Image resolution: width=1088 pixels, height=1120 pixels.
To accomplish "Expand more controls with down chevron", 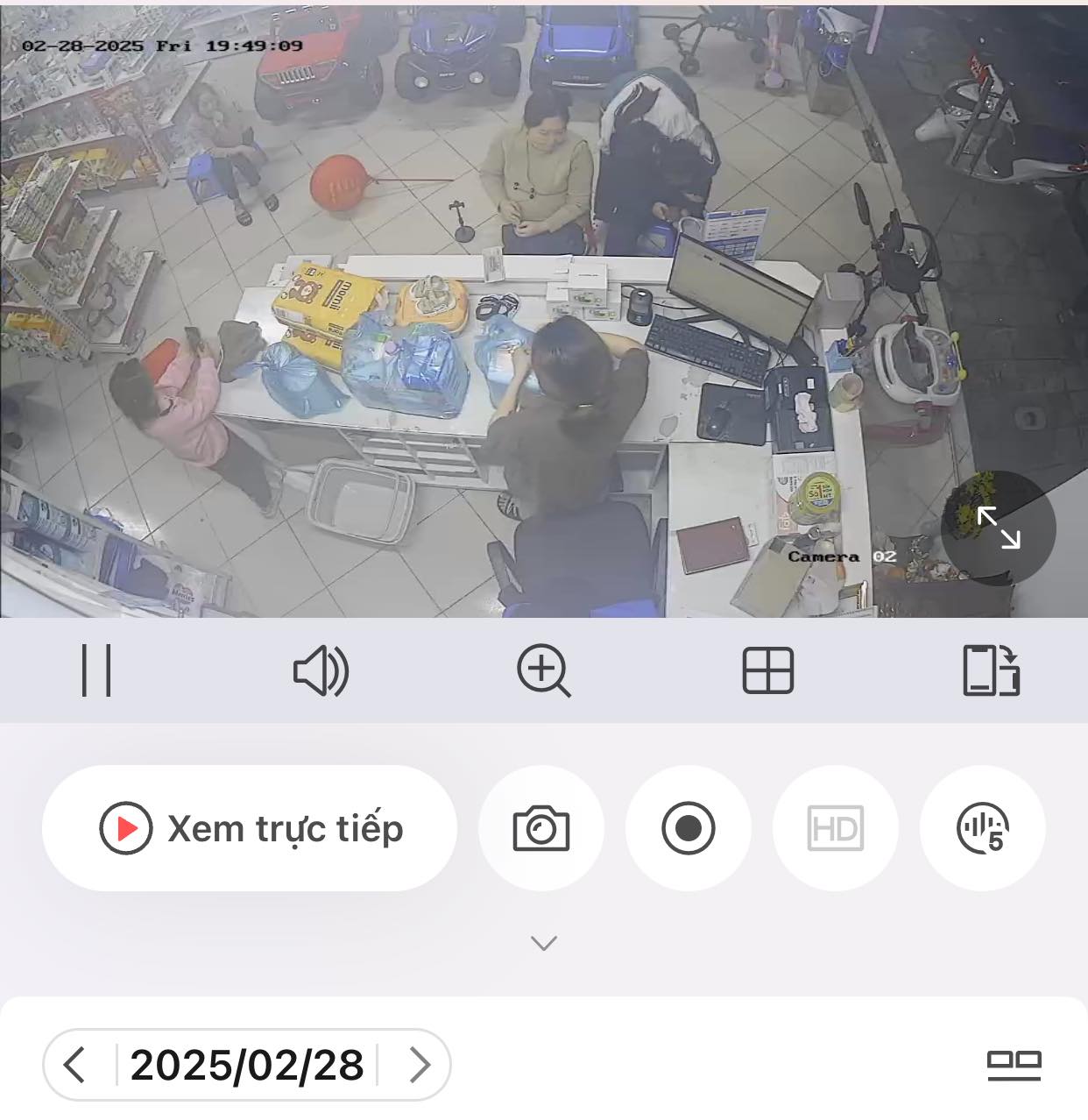I will 544,943.
